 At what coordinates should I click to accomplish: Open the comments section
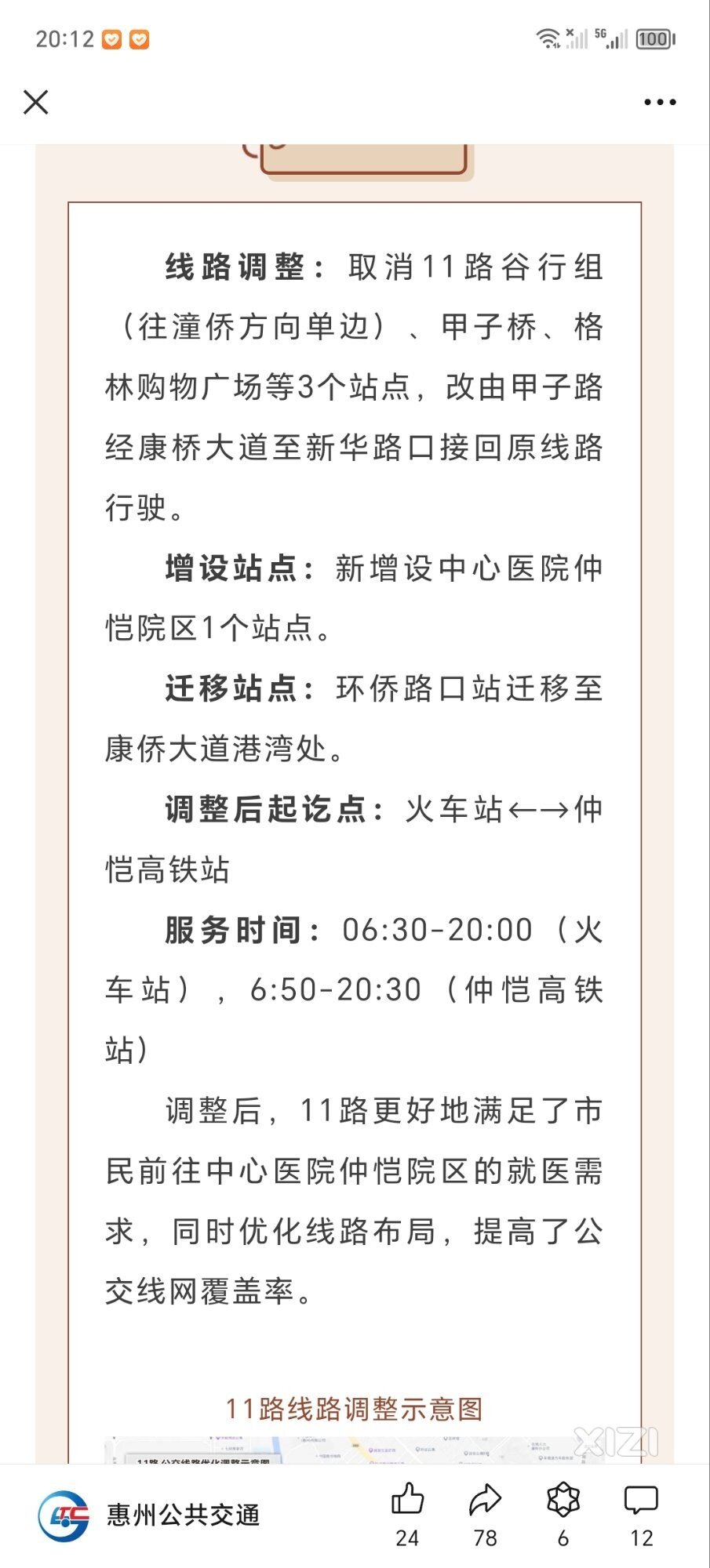641,1515
